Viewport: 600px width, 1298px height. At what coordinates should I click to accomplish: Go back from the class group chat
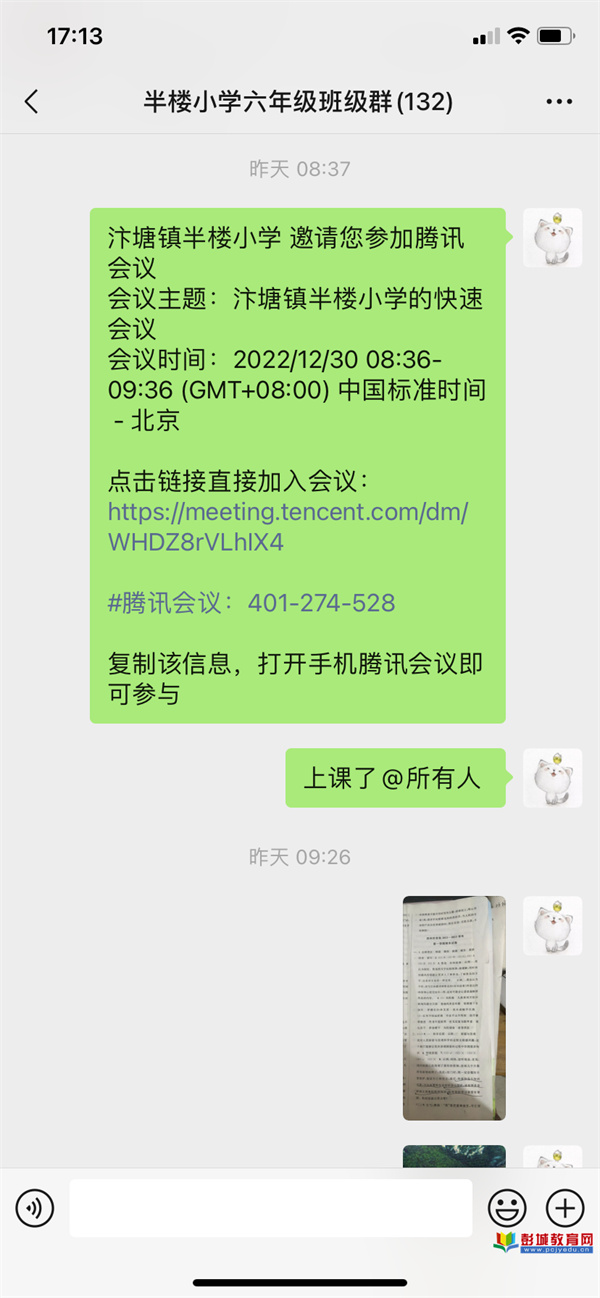point(32,101)
